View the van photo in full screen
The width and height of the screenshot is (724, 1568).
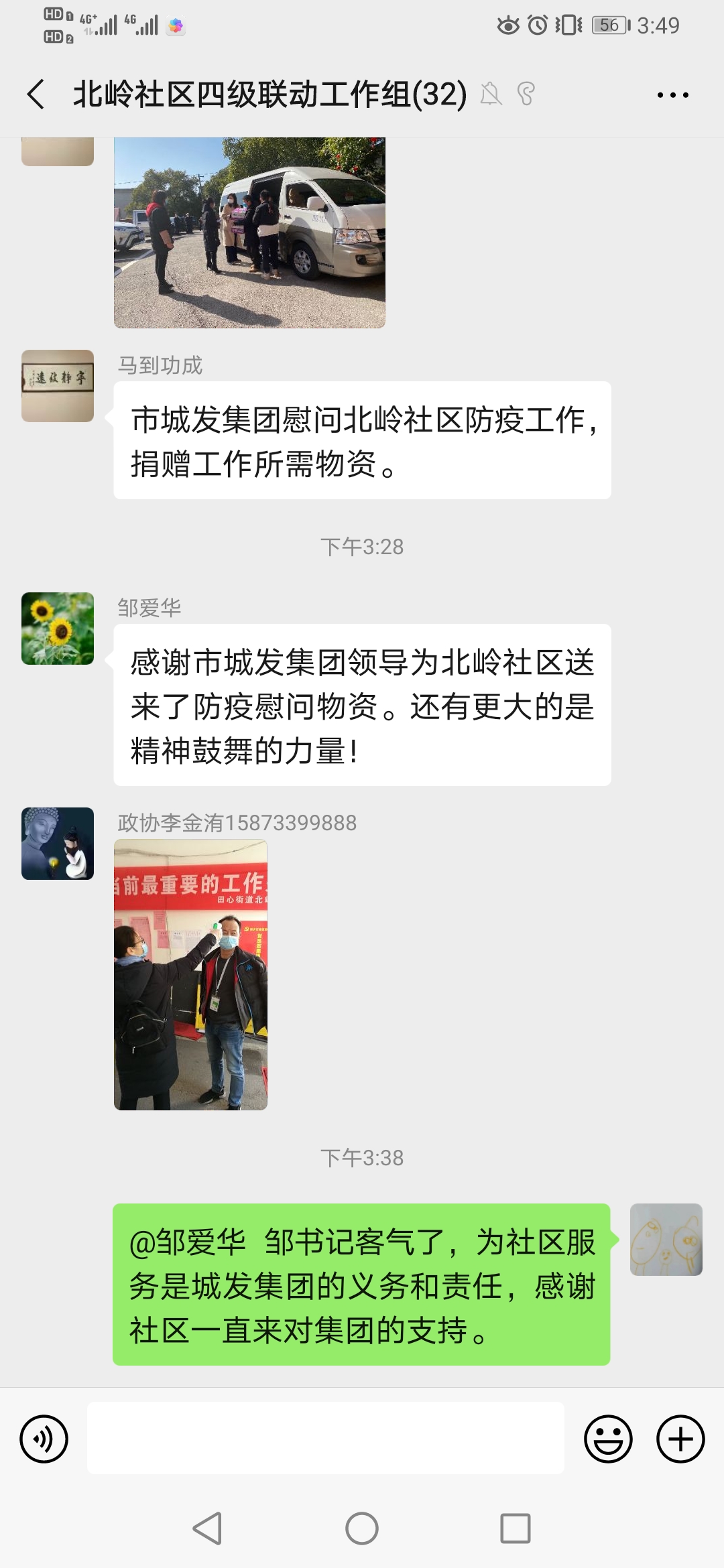click(249, 233)
